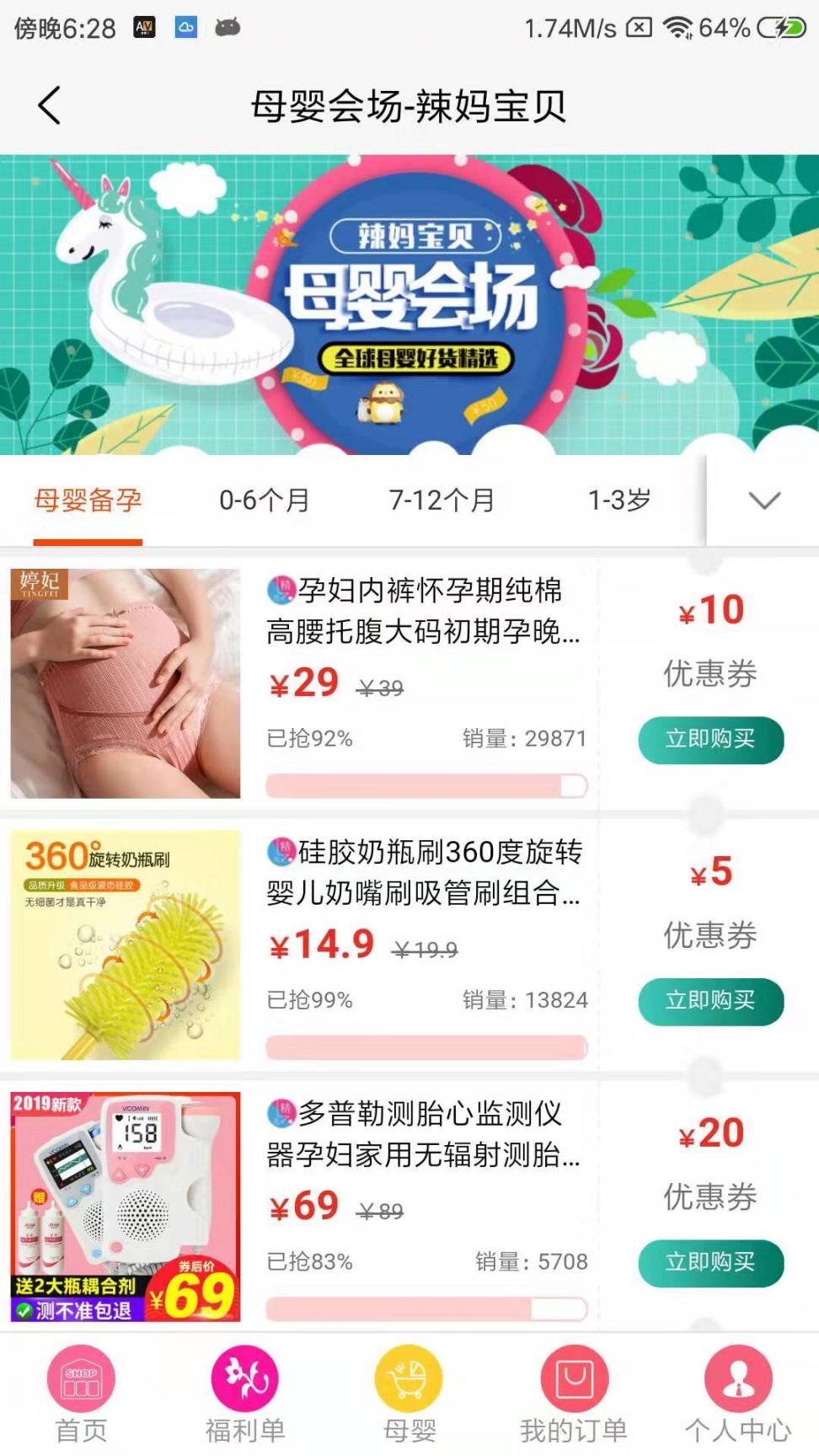This screenshot has height=1456, width=819.
Task: Switch to the 1-3岁 tab
Action: pyautogui.click(x=619, y=500)
